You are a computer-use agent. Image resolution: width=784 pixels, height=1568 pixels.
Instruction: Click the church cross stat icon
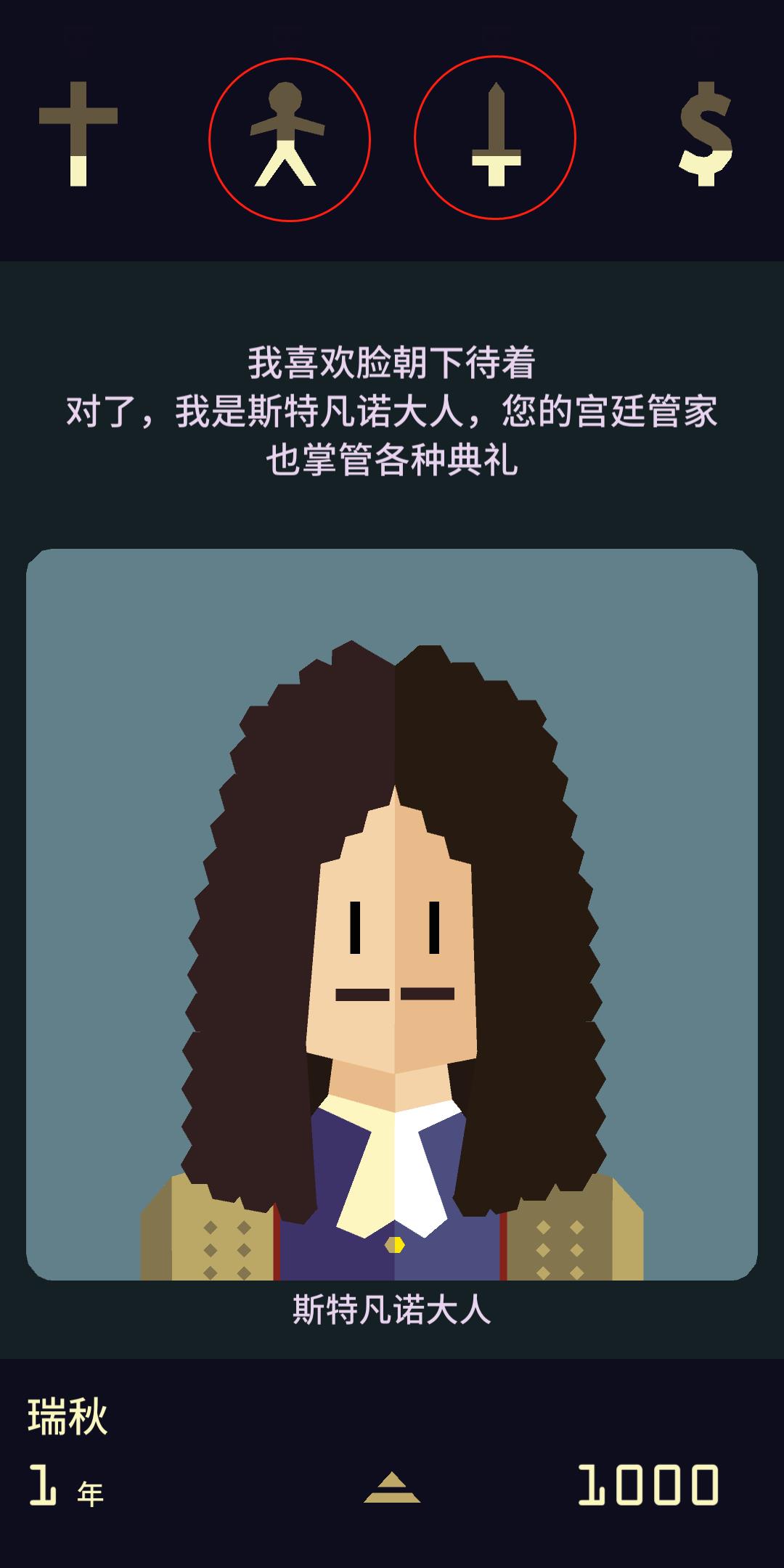pos(76,134)
